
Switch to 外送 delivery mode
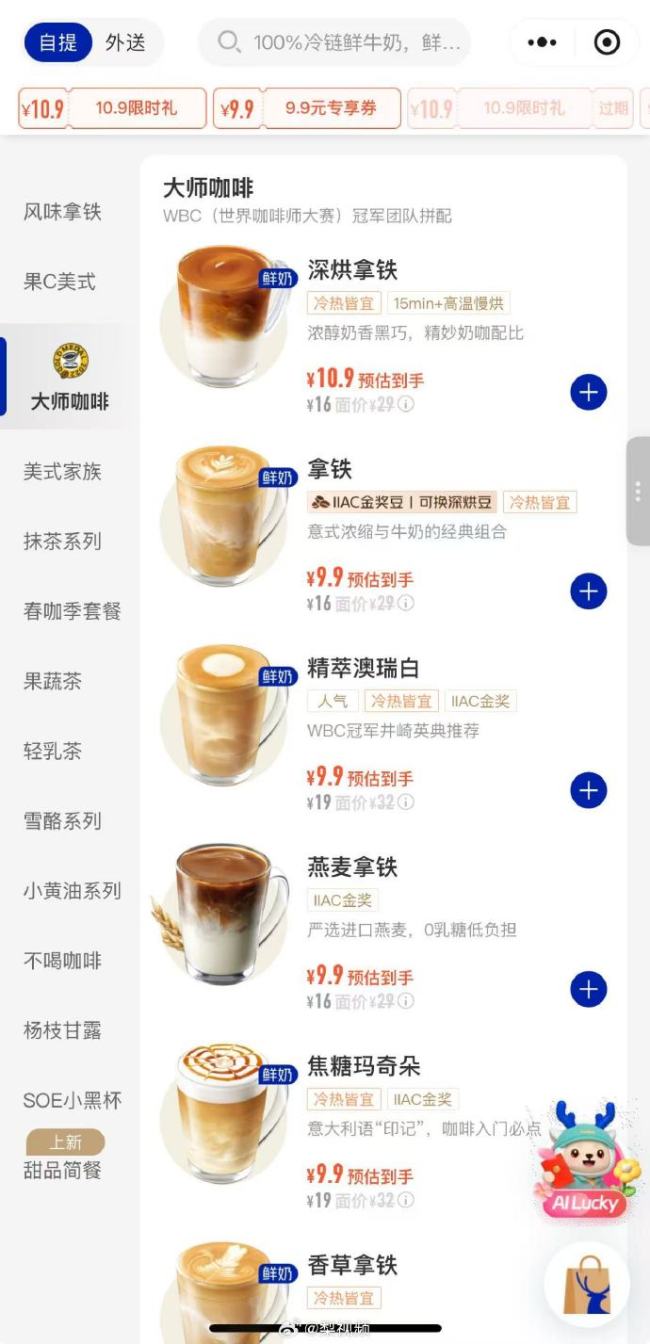pos(125,43)
